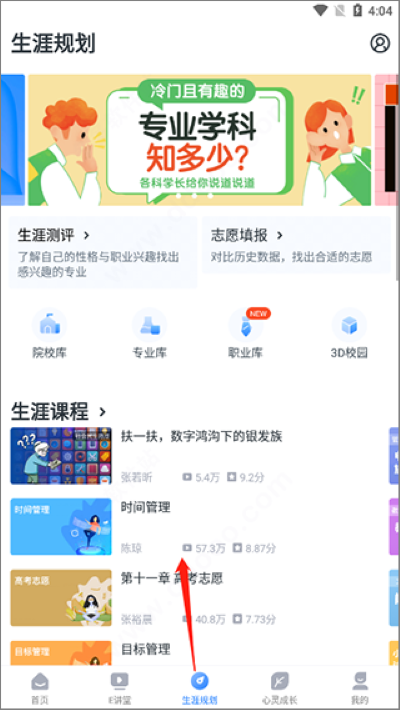
Task: Open the 志愿填报 card
Action: [296, 245]
